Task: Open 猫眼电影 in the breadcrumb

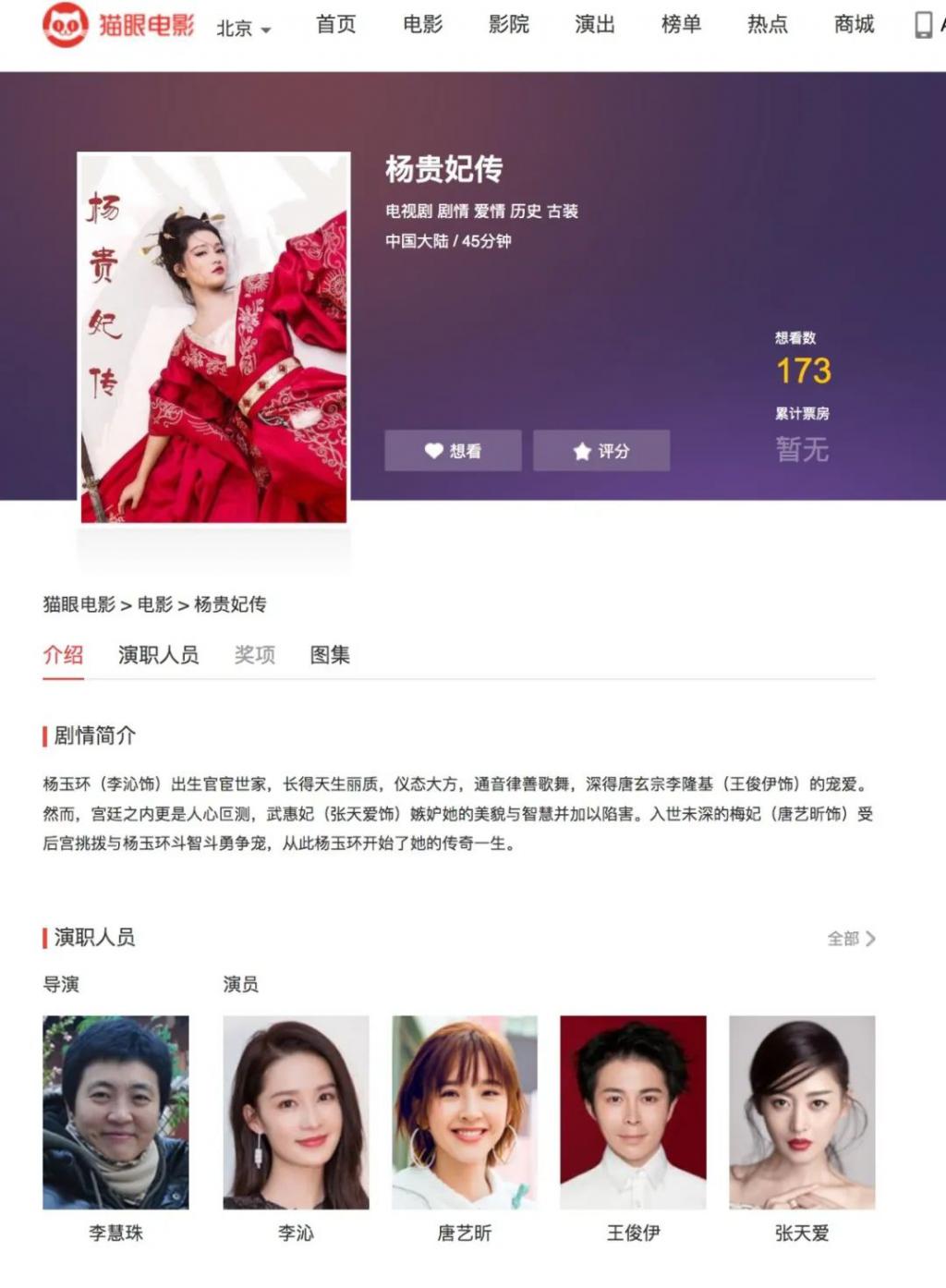Action: [79, 604]
